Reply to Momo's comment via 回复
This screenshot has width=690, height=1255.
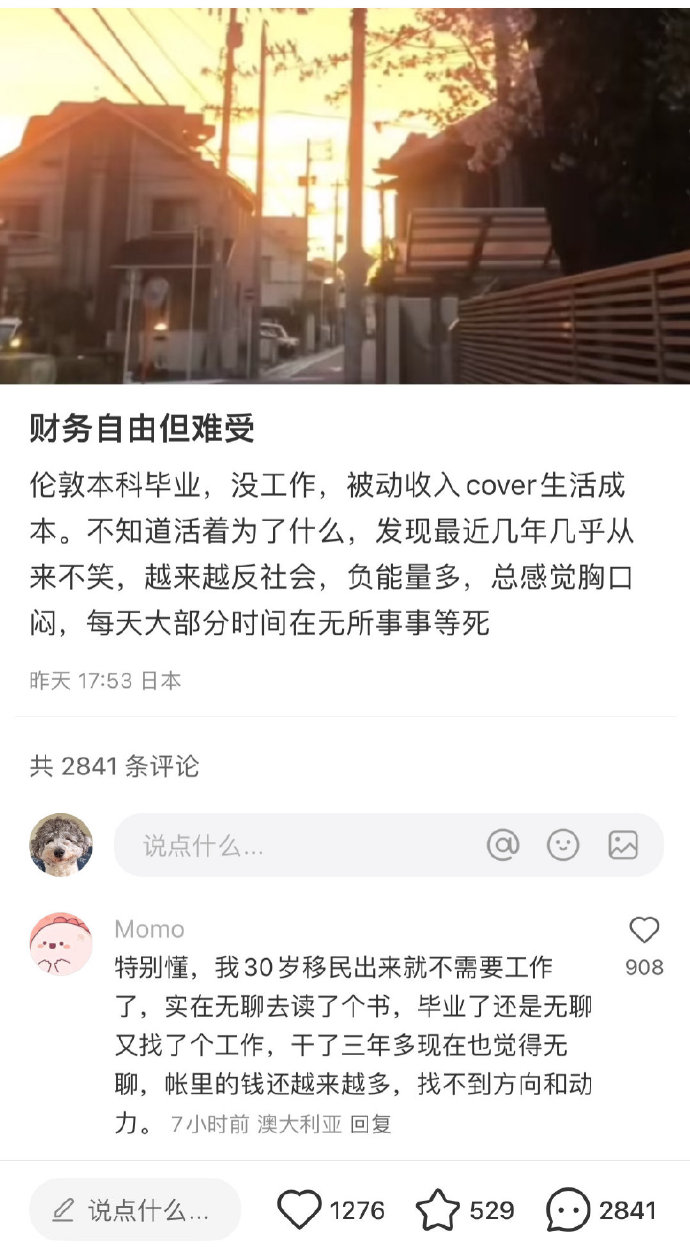click(x=369, y=1124)
